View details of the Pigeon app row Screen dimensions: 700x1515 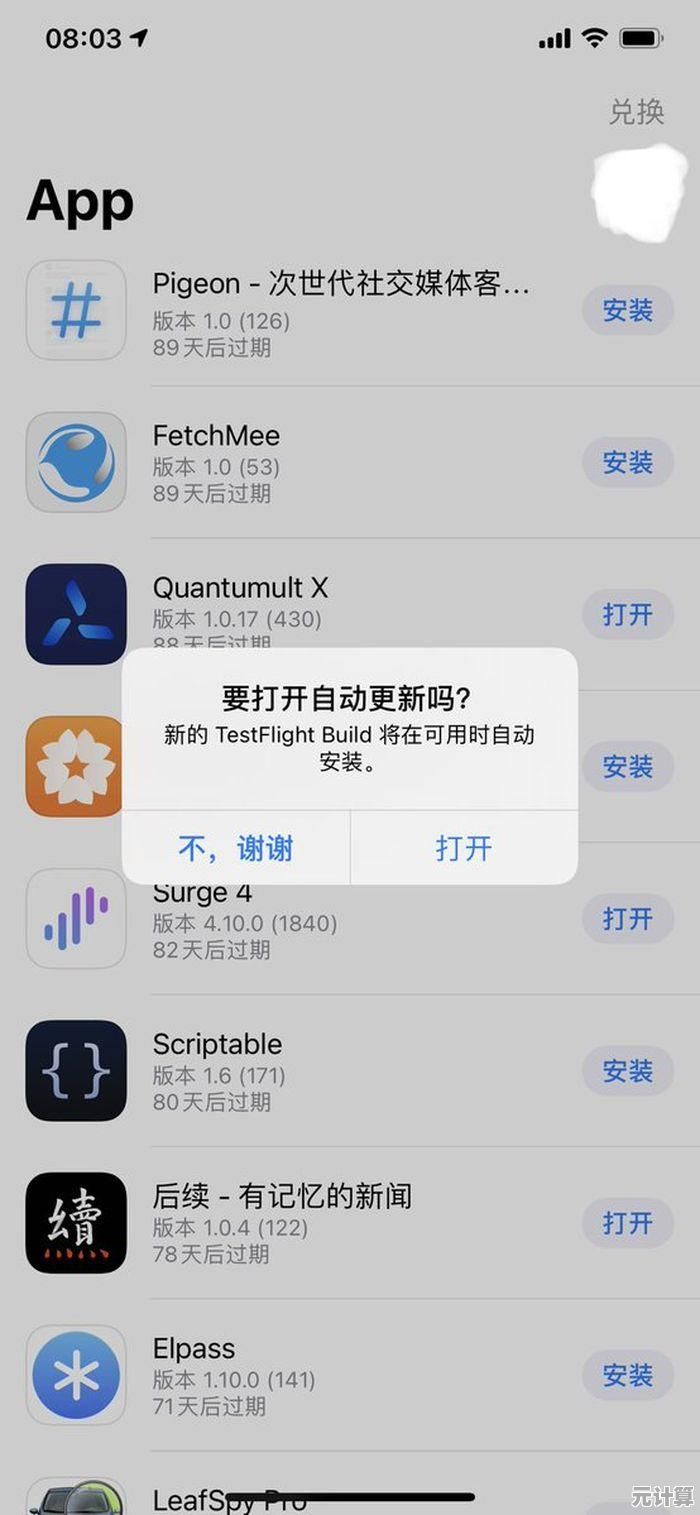coord(340,310)
